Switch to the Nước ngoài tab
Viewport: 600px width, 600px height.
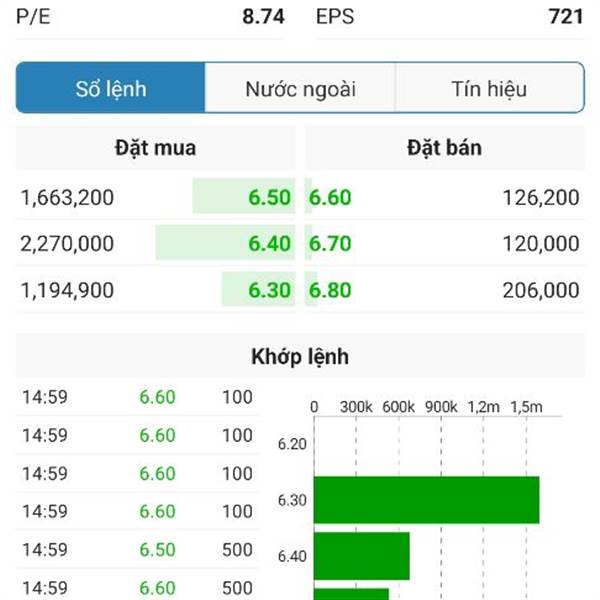click(x=300, y=88)
